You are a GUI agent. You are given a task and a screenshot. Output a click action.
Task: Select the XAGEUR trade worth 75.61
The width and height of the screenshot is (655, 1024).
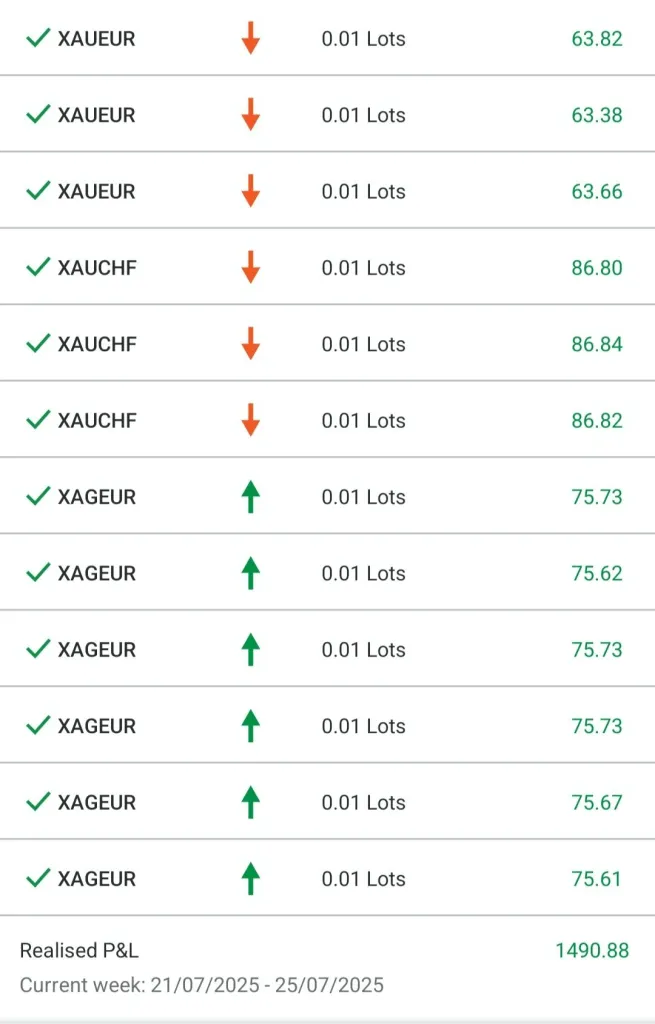tap(327, 878)
